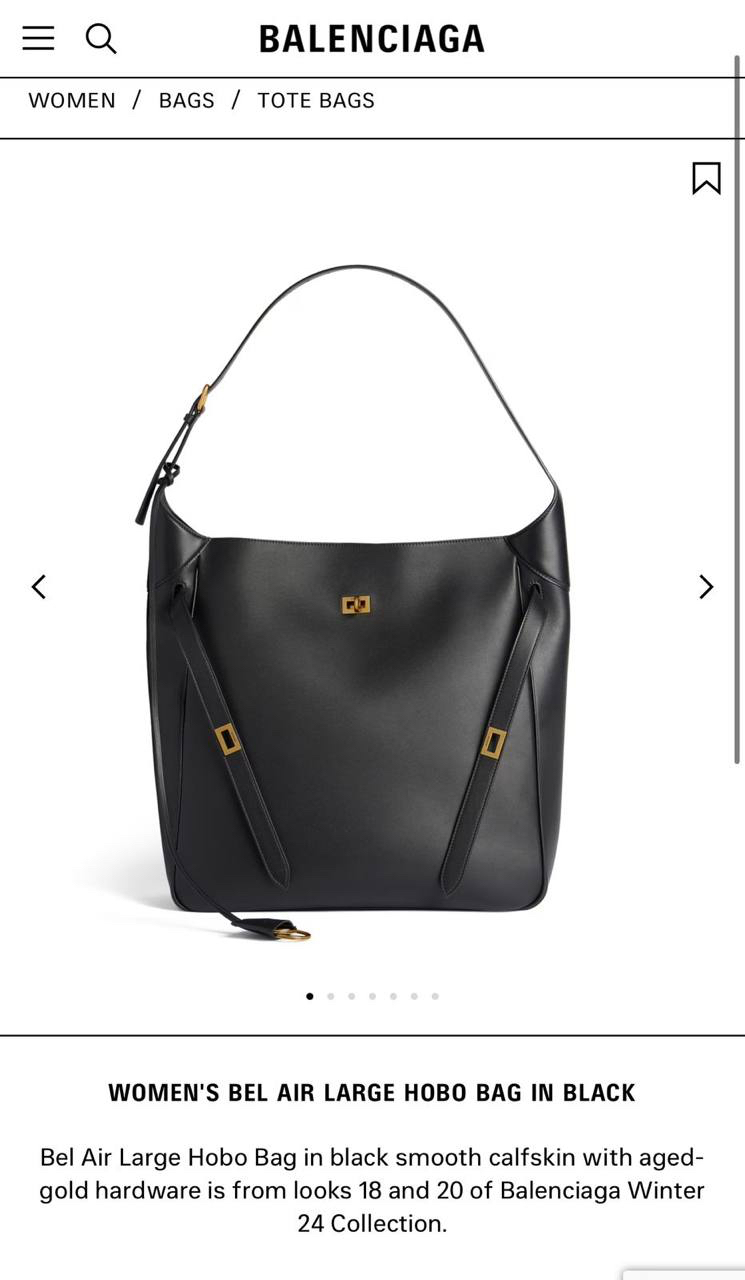
Task: Click the product title heading
Action: [x=372, y=1092]
